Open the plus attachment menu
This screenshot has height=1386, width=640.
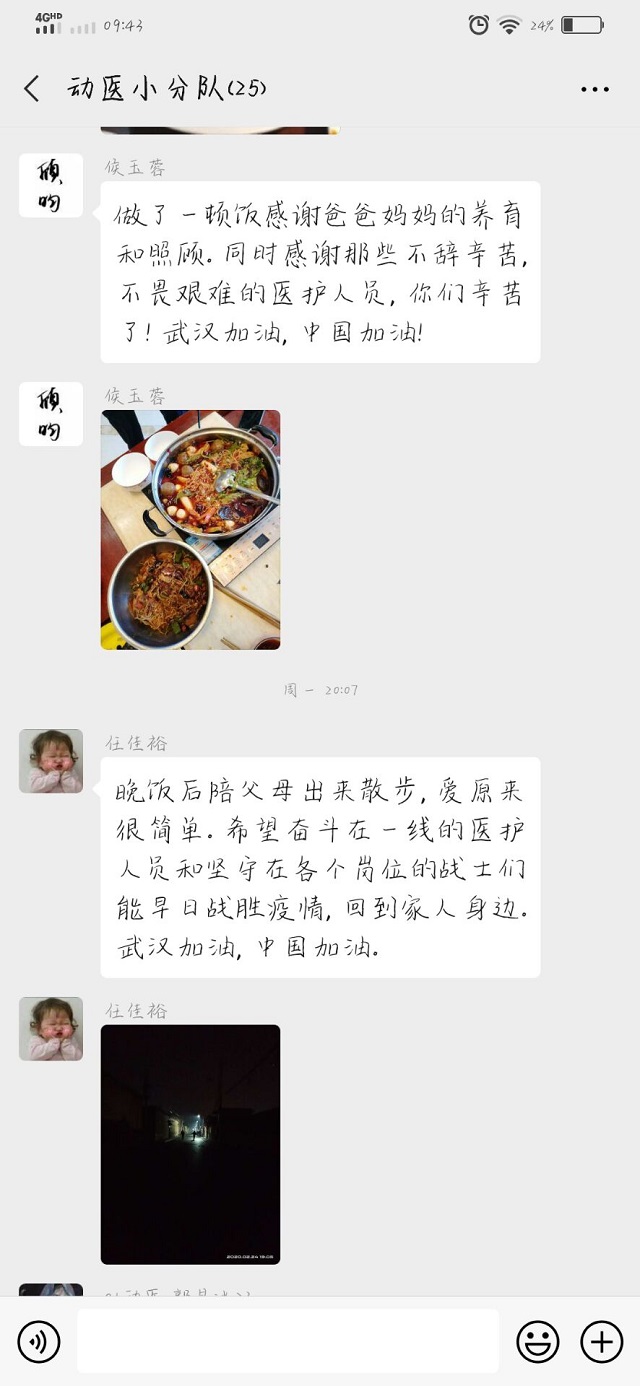[x=602, y=1341]
